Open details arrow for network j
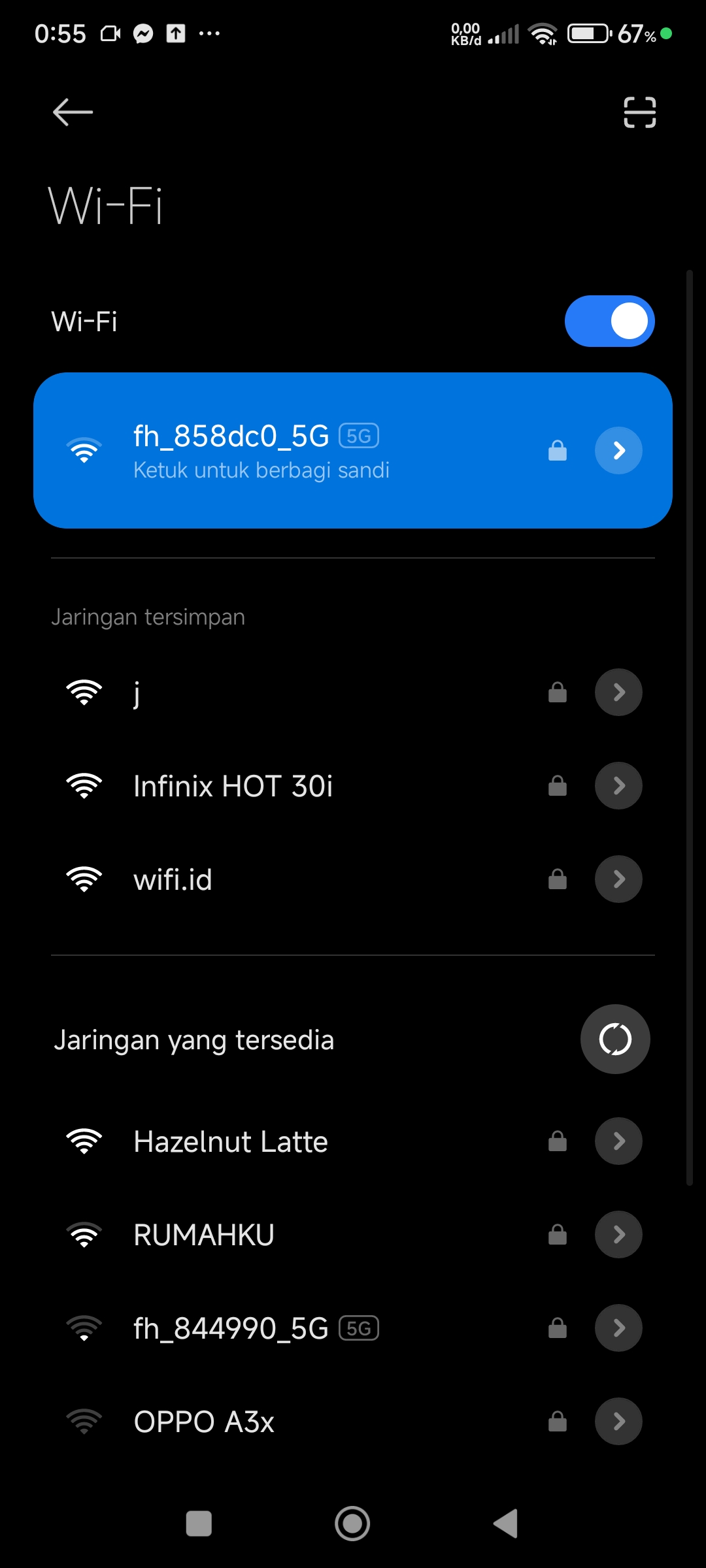706x1568 pixels. (618, 693)
